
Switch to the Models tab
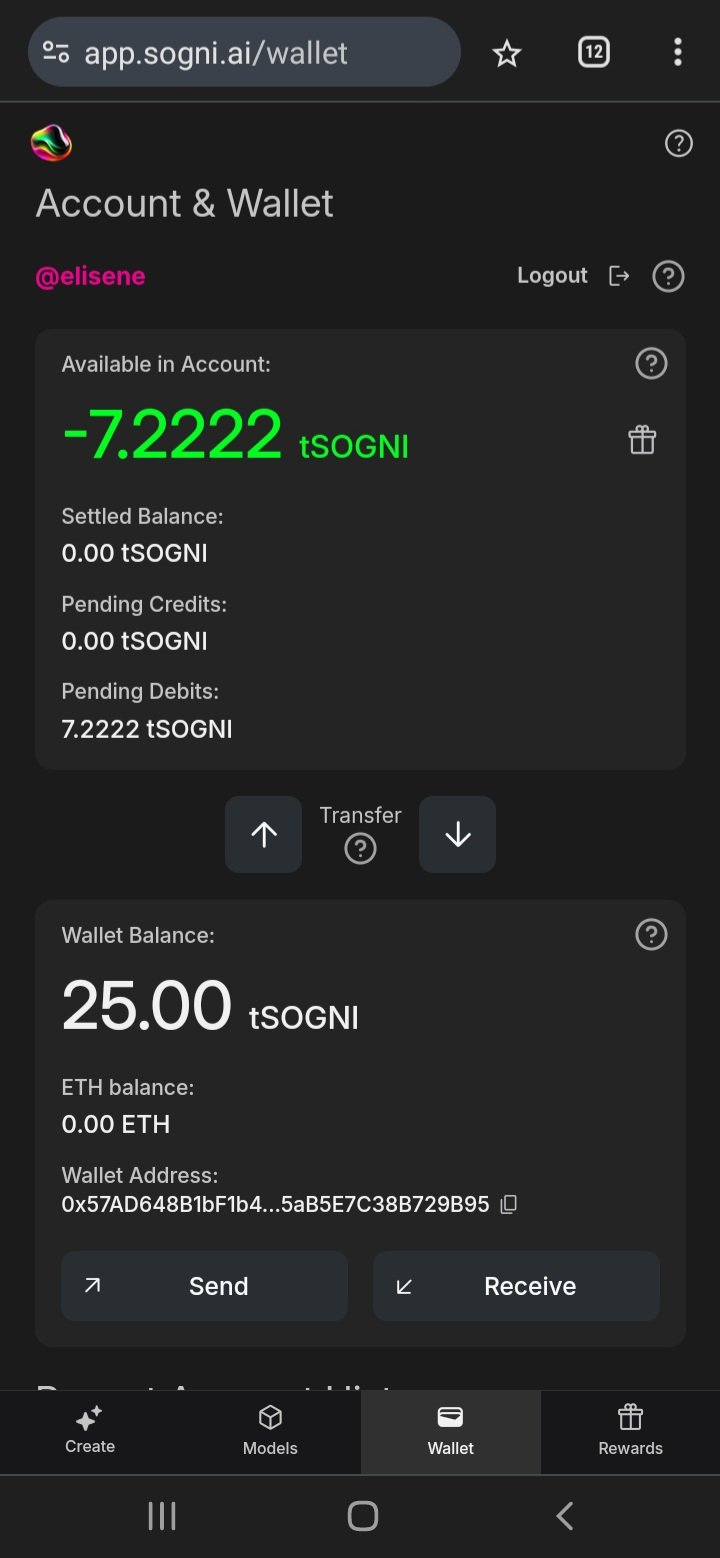tap(270, 1431)
